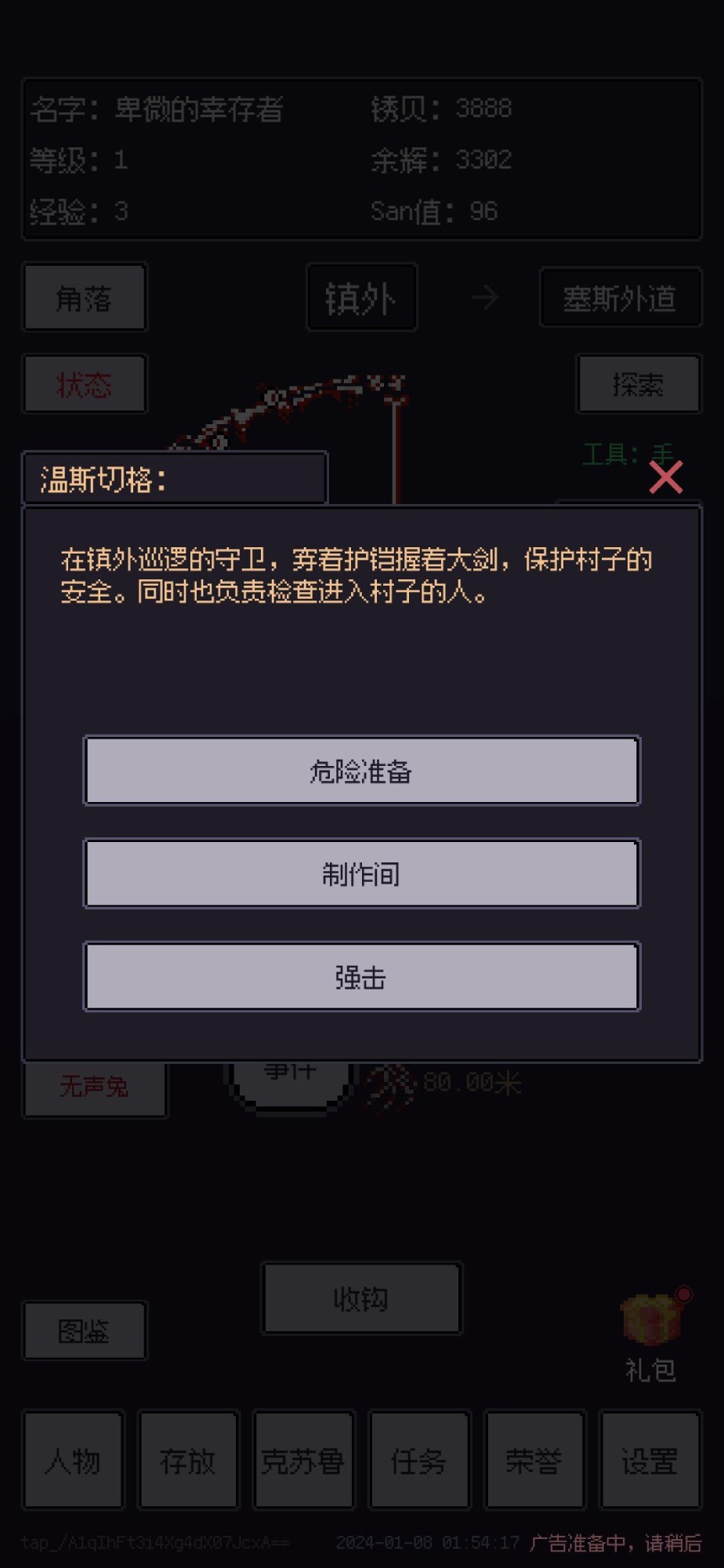
Task: Close the 温斯切格 dialog with the X
Action: click(x=665, y=478)
